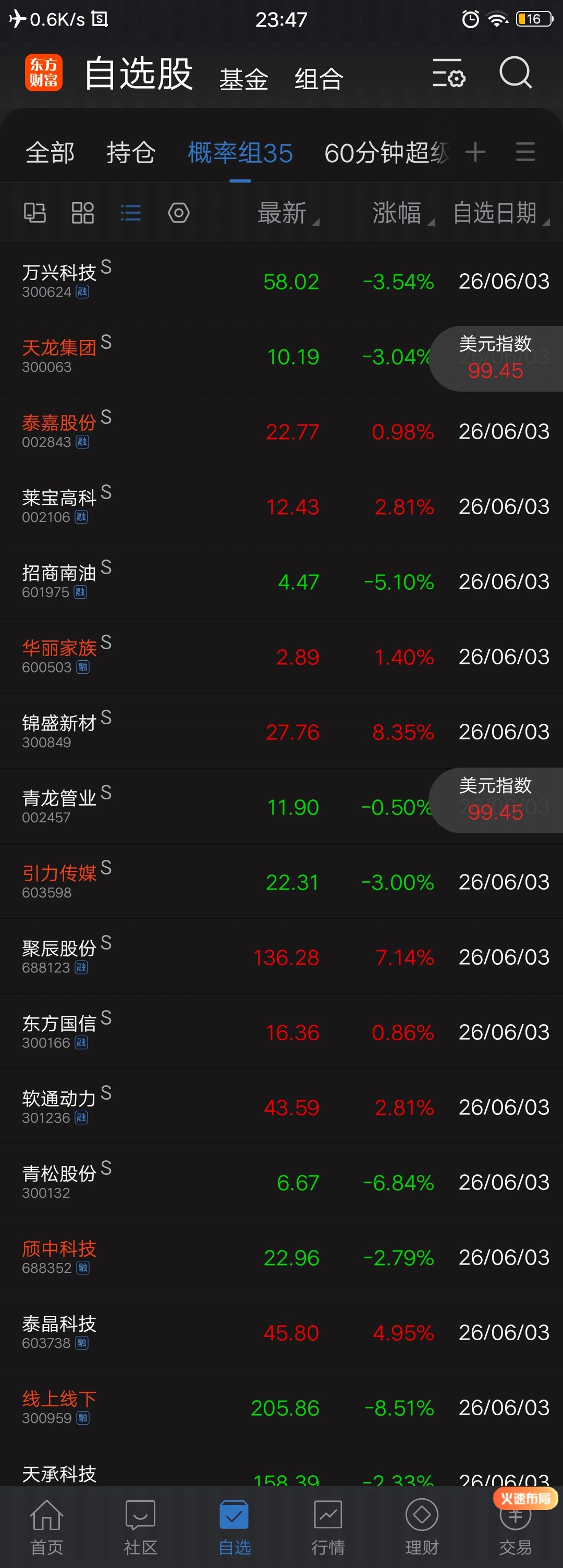Go to the 首页 bottom tab

pyautogui.click(x=47, y=1527)
